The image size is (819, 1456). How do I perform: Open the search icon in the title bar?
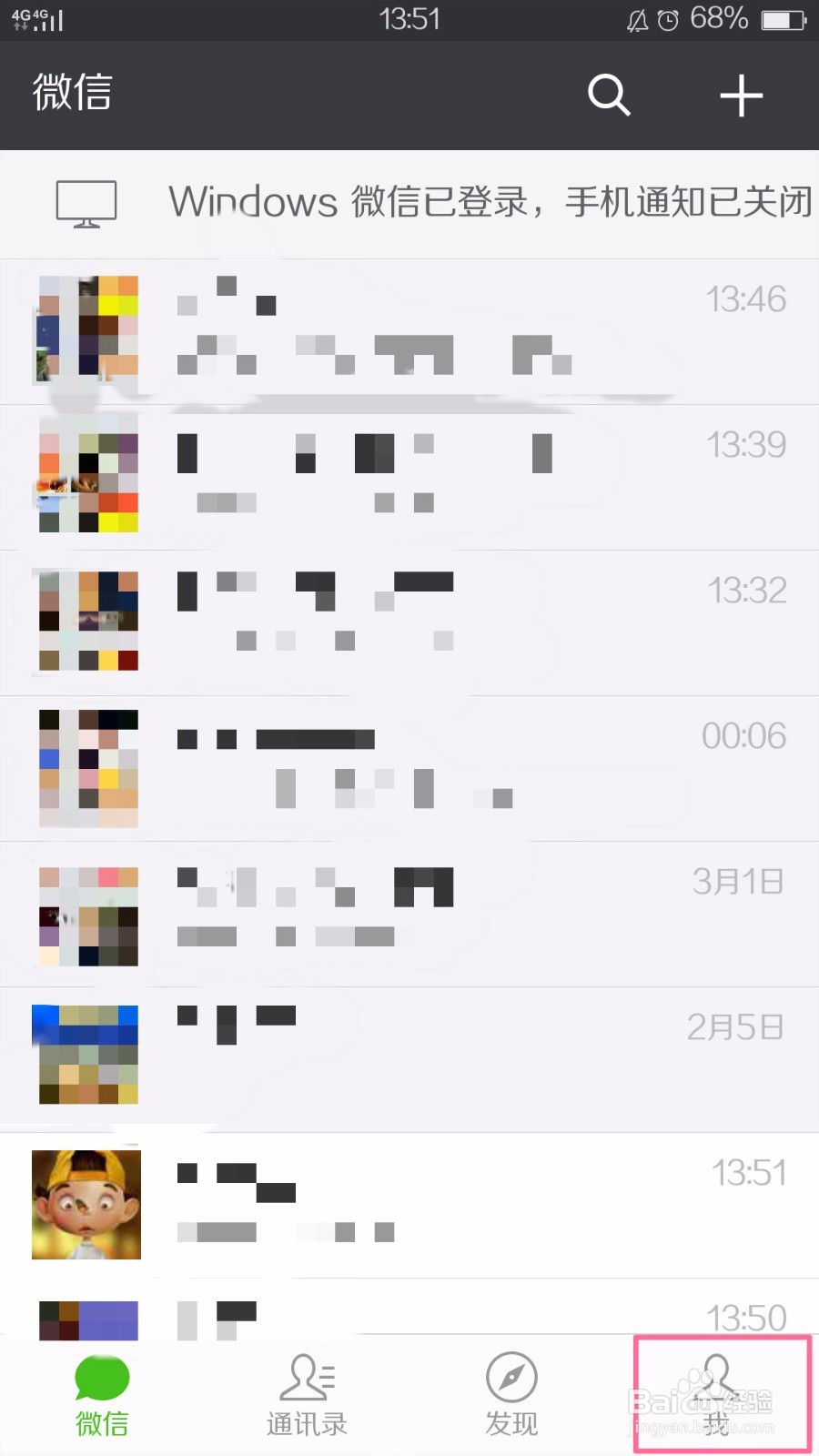point(608,95)
